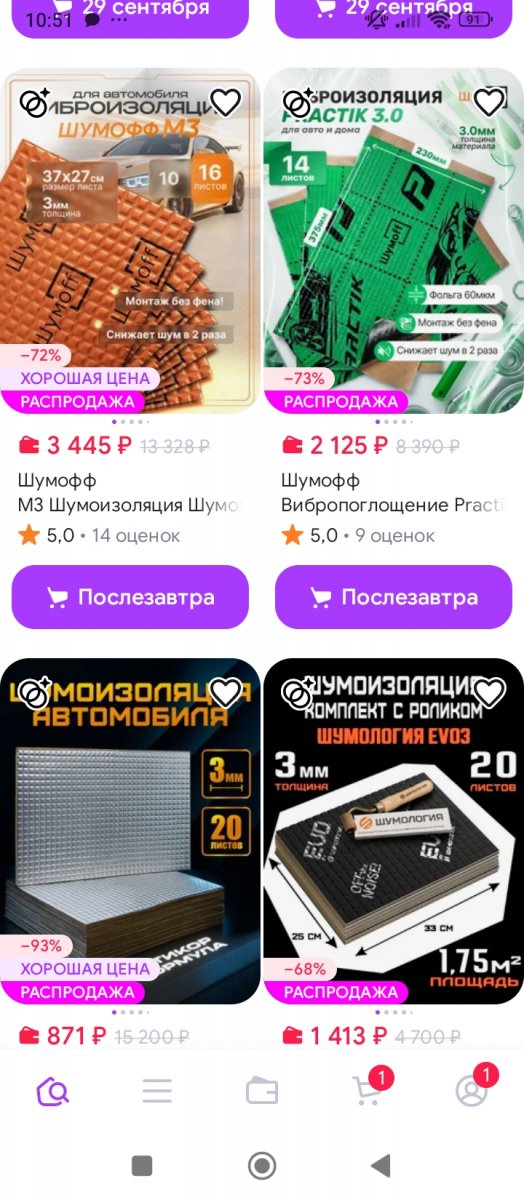Favorite the Шумология EVO3 kit

[x=489, y=692]
